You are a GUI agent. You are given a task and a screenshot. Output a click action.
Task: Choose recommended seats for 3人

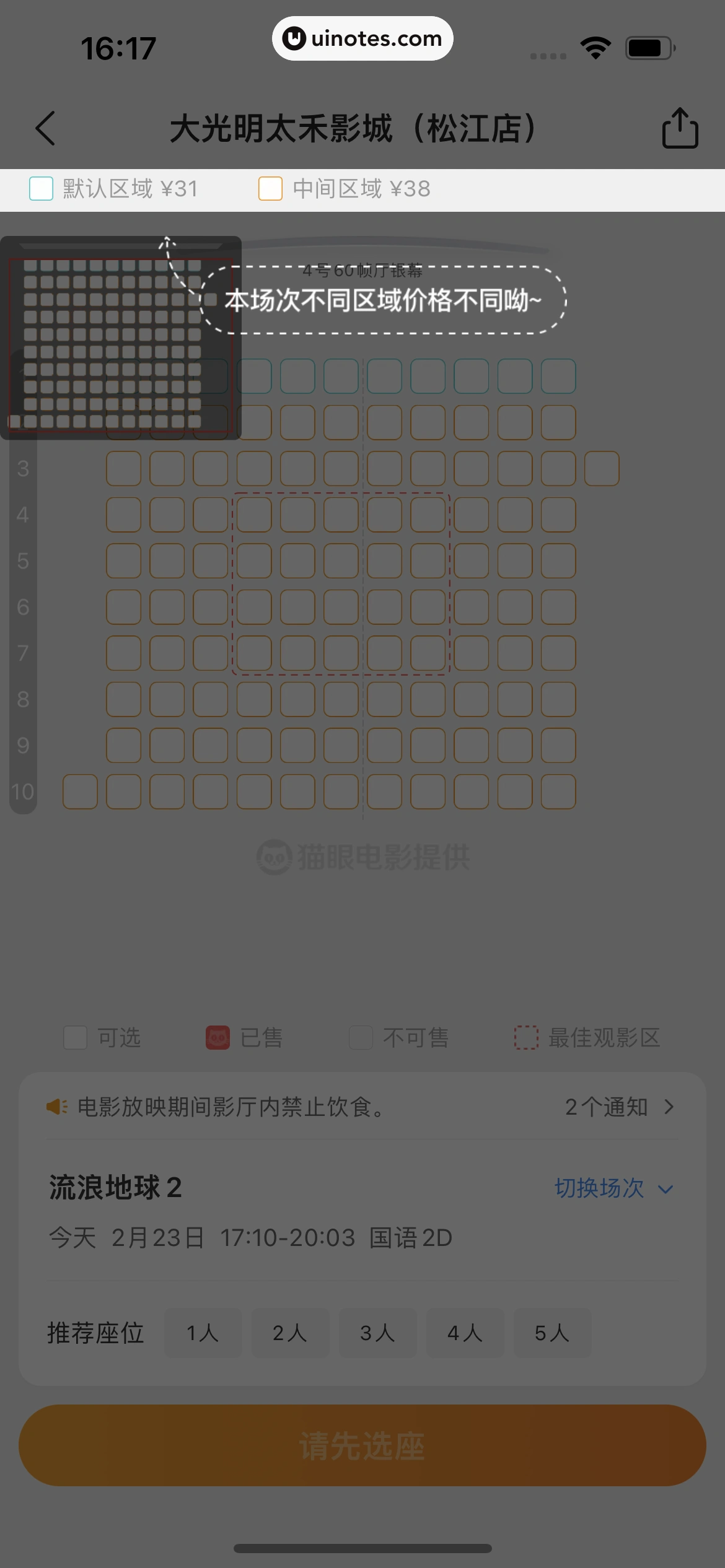pos(377,1333)
